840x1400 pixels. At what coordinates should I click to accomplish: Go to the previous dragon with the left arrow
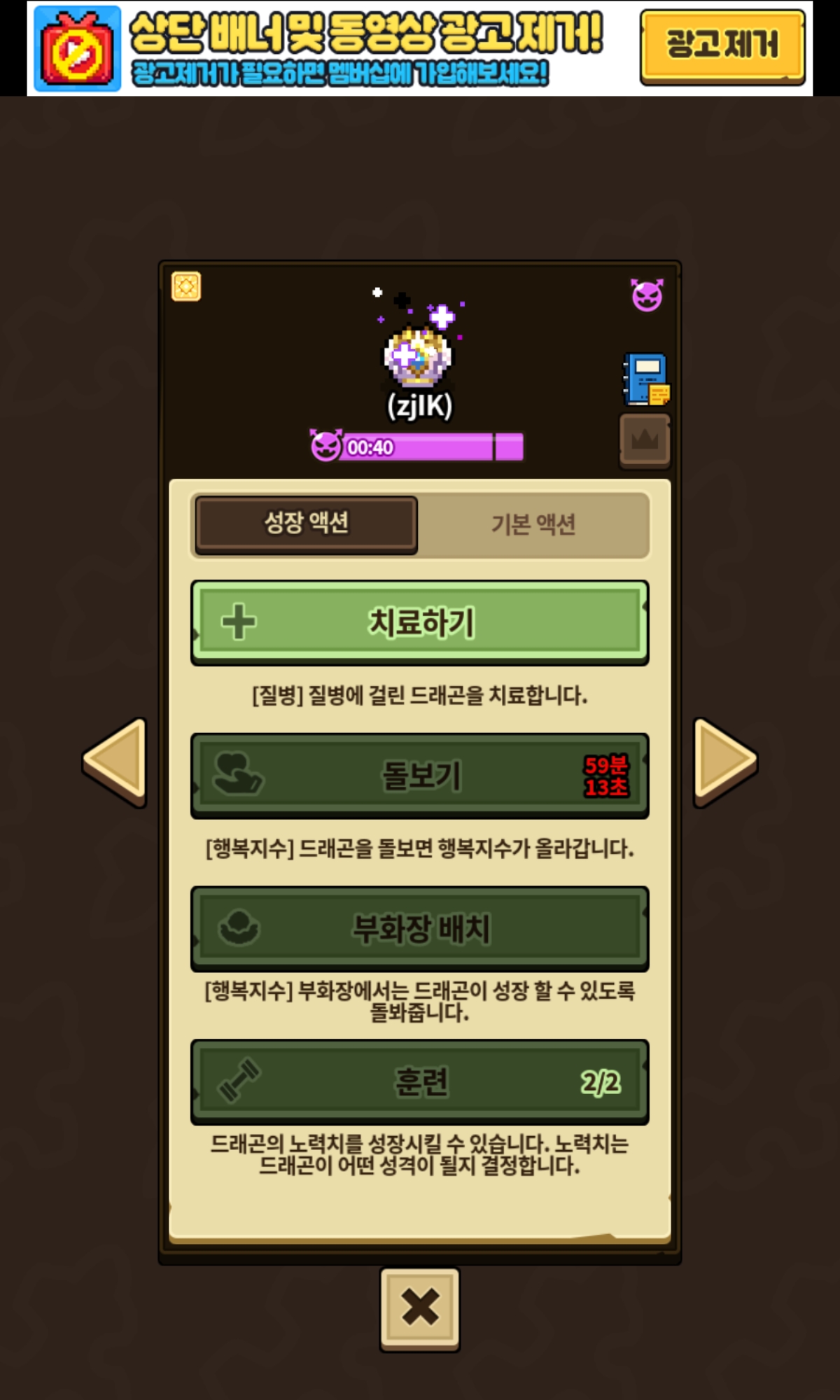[115, 762]
